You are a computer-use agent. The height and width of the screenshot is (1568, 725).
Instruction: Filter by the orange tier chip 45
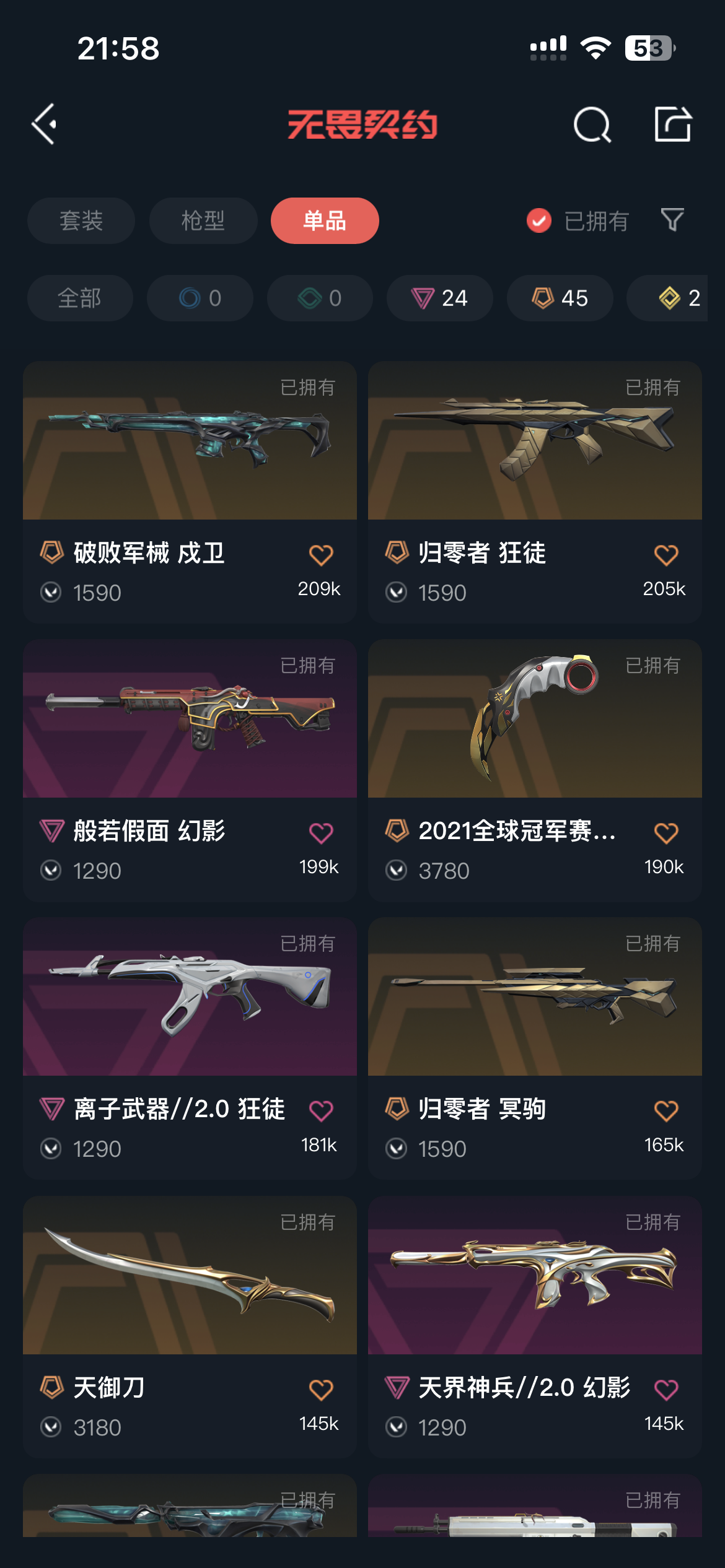[560, 298]
